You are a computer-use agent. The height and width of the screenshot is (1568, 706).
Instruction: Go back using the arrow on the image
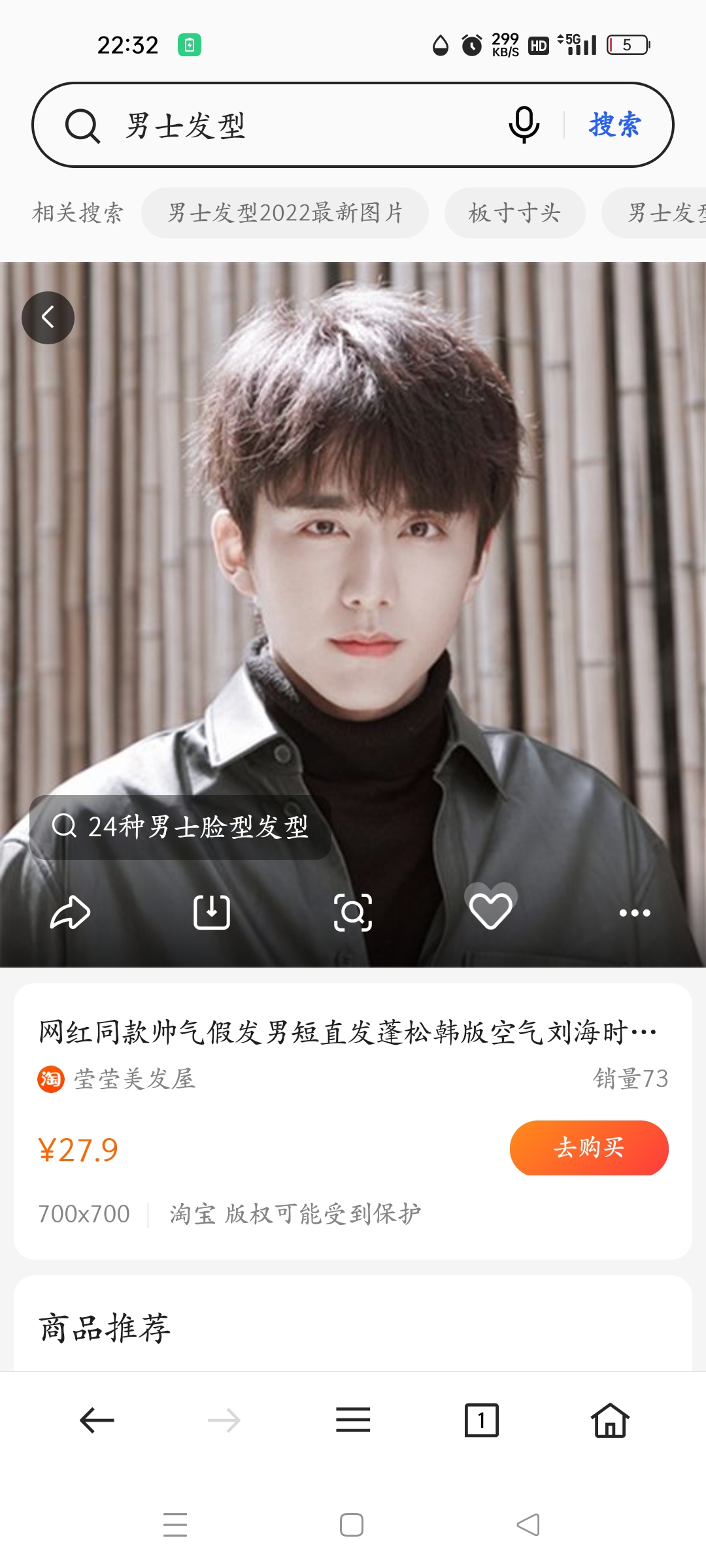[48, 318]
